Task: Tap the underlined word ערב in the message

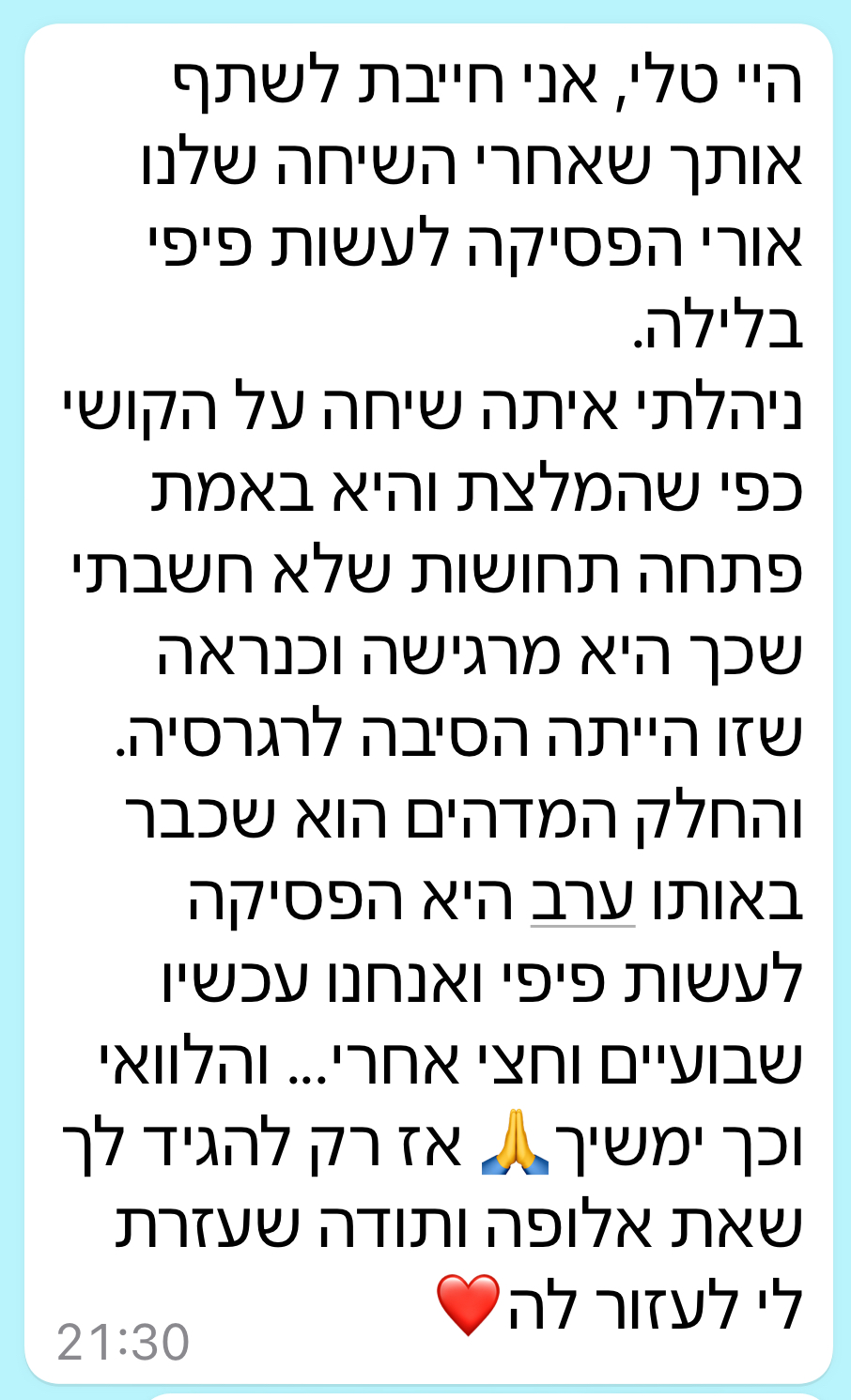Action: pyautogui.click(x=583, y=900)
